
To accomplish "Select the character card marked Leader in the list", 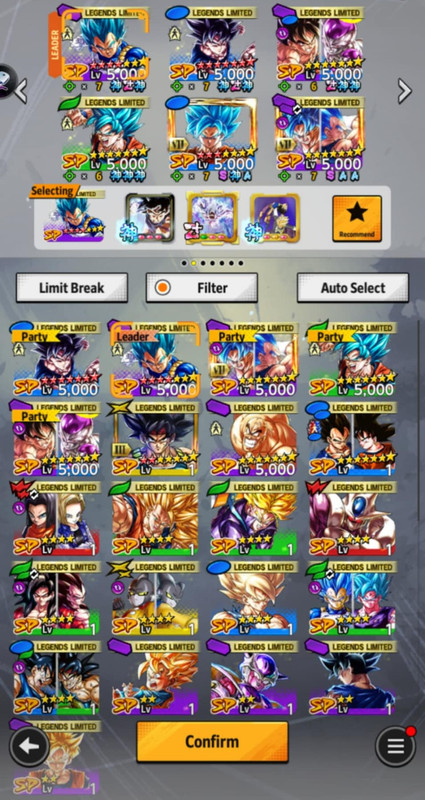I will tap(155, 361).
